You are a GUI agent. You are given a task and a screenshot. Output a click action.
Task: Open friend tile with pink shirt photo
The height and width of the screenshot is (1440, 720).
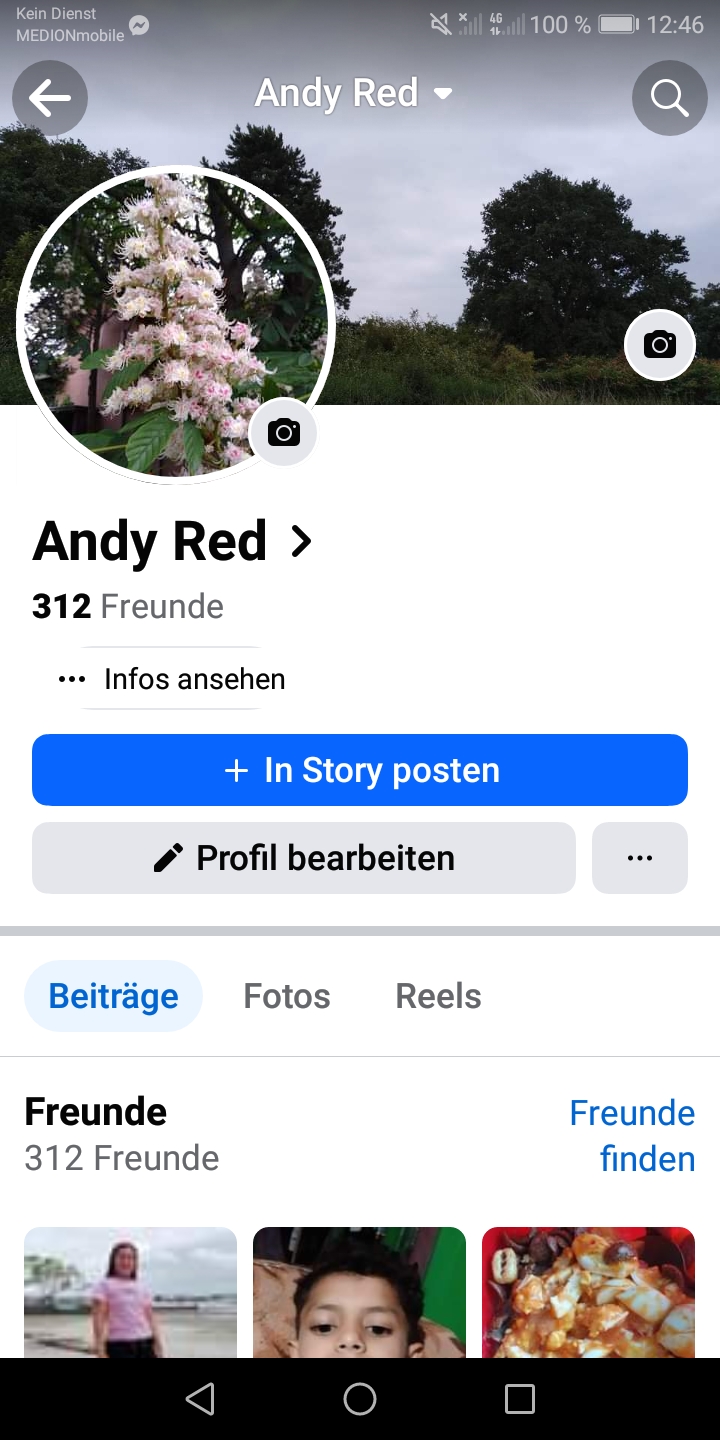point(130,1292)
